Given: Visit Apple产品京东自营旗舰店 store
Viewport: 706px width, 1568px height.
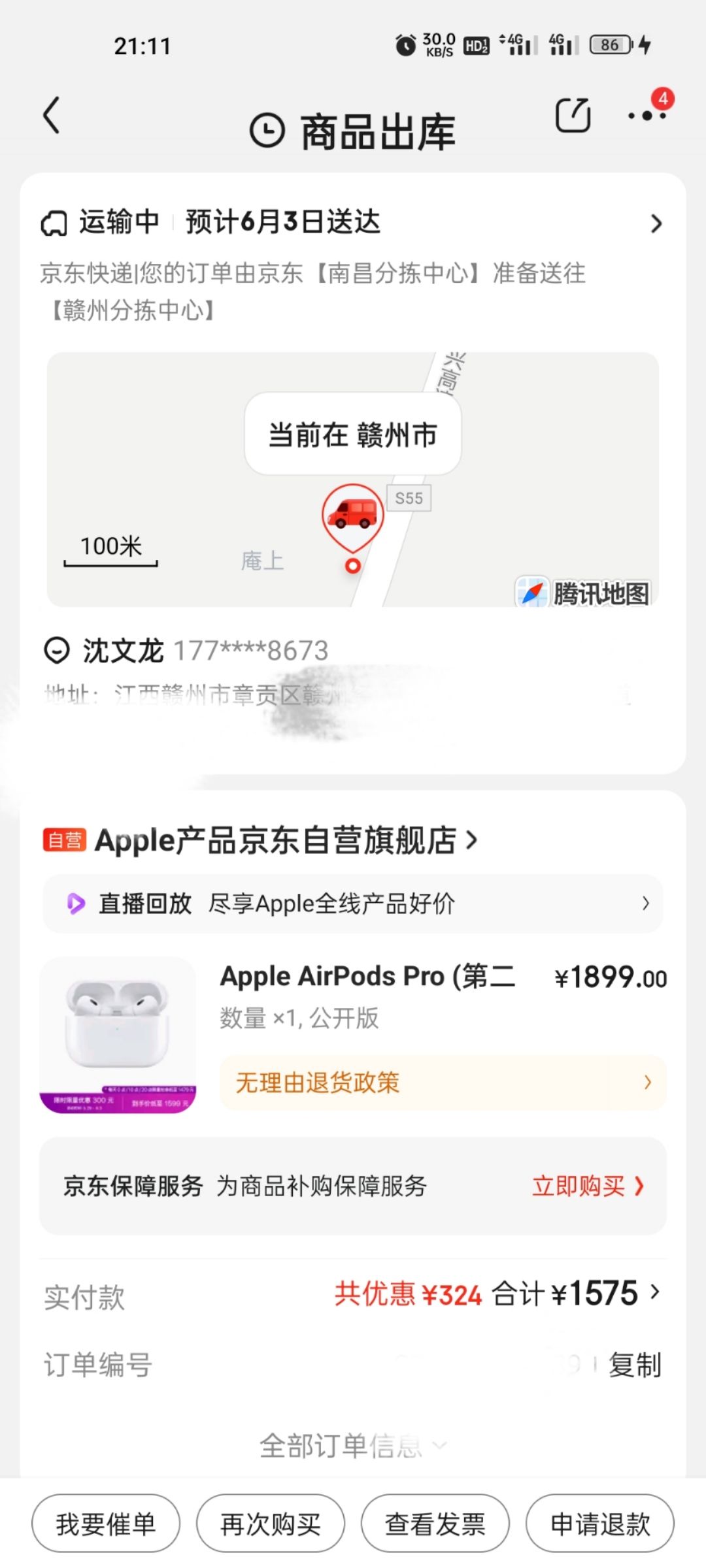Looking at the screenshot, I should [286, 840].
